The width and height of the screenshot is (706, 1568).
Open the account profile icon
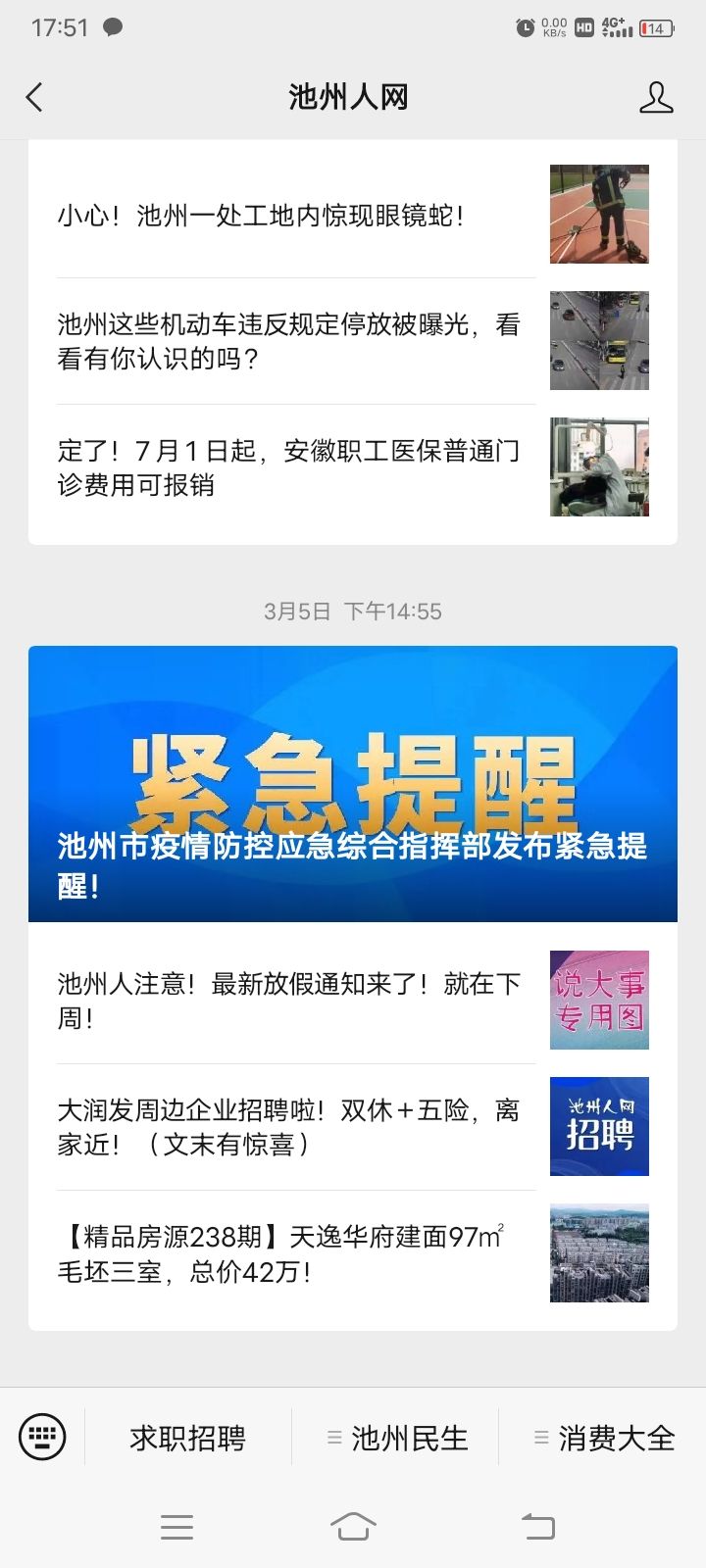(655, 97)
